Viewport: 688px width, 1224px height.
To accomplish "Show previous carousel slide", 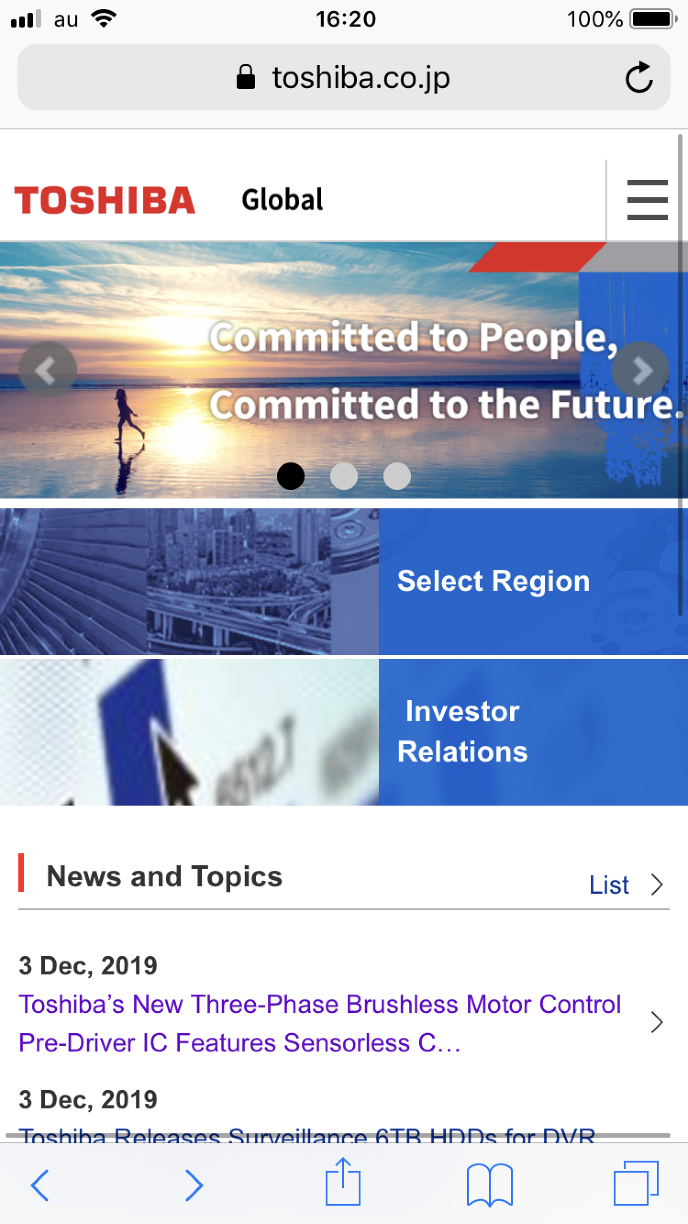I will 46,370.
